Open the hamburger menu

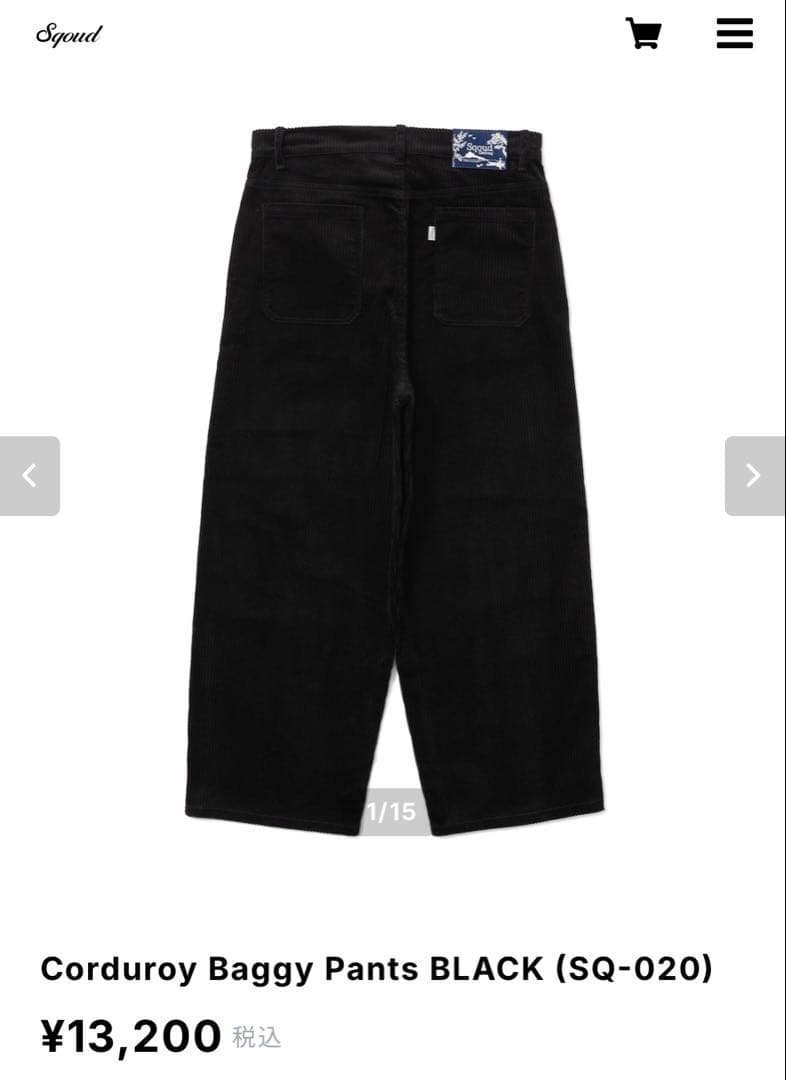click(x=734, y=34)
